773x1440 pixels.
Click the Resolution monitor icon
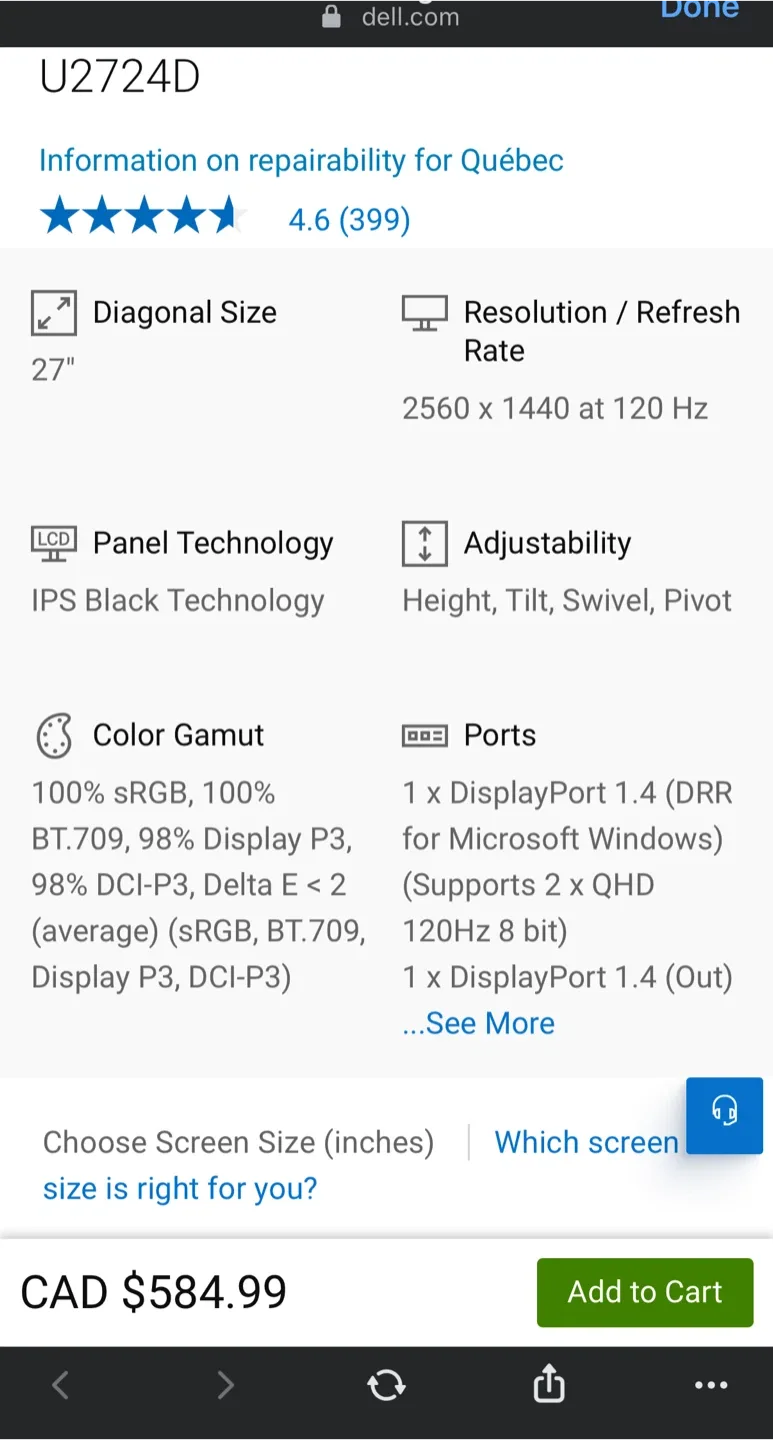tap(425, 312)
